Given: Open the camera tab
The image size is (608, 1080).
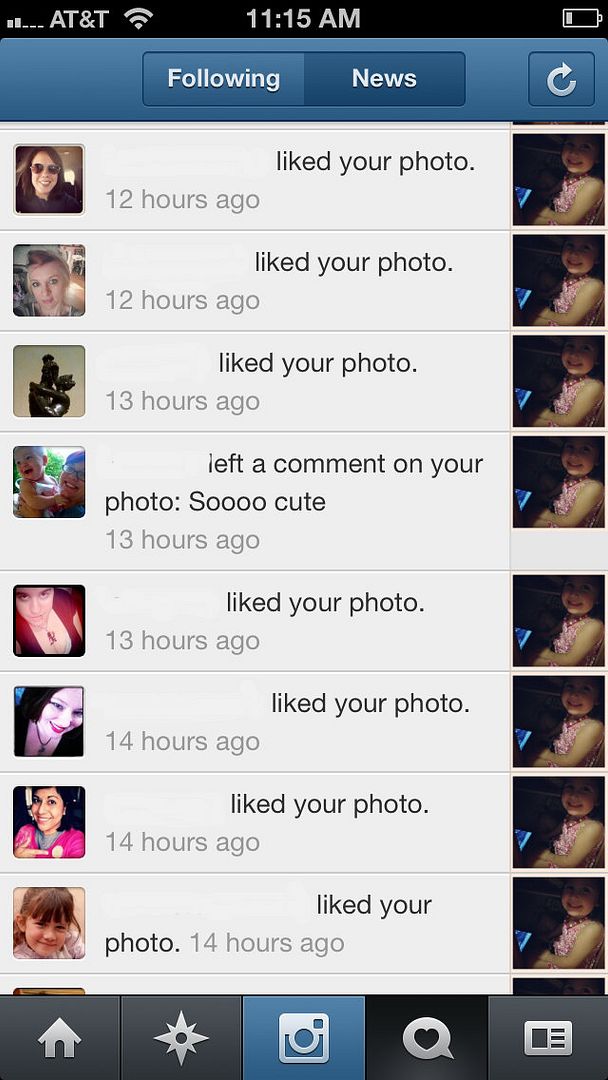Looking at the screenshot, I should click(304, 1037).
